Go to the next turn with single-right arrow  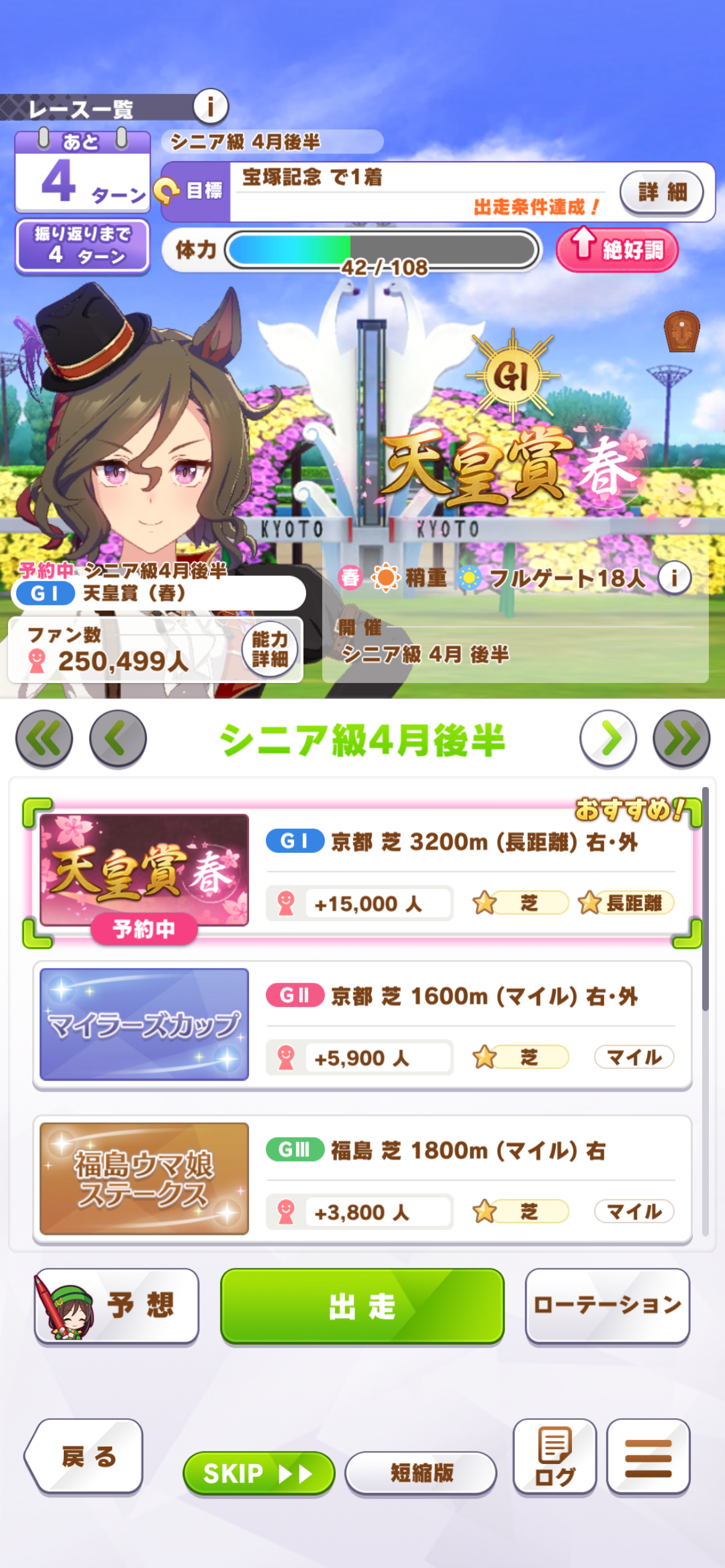[608, 738]
